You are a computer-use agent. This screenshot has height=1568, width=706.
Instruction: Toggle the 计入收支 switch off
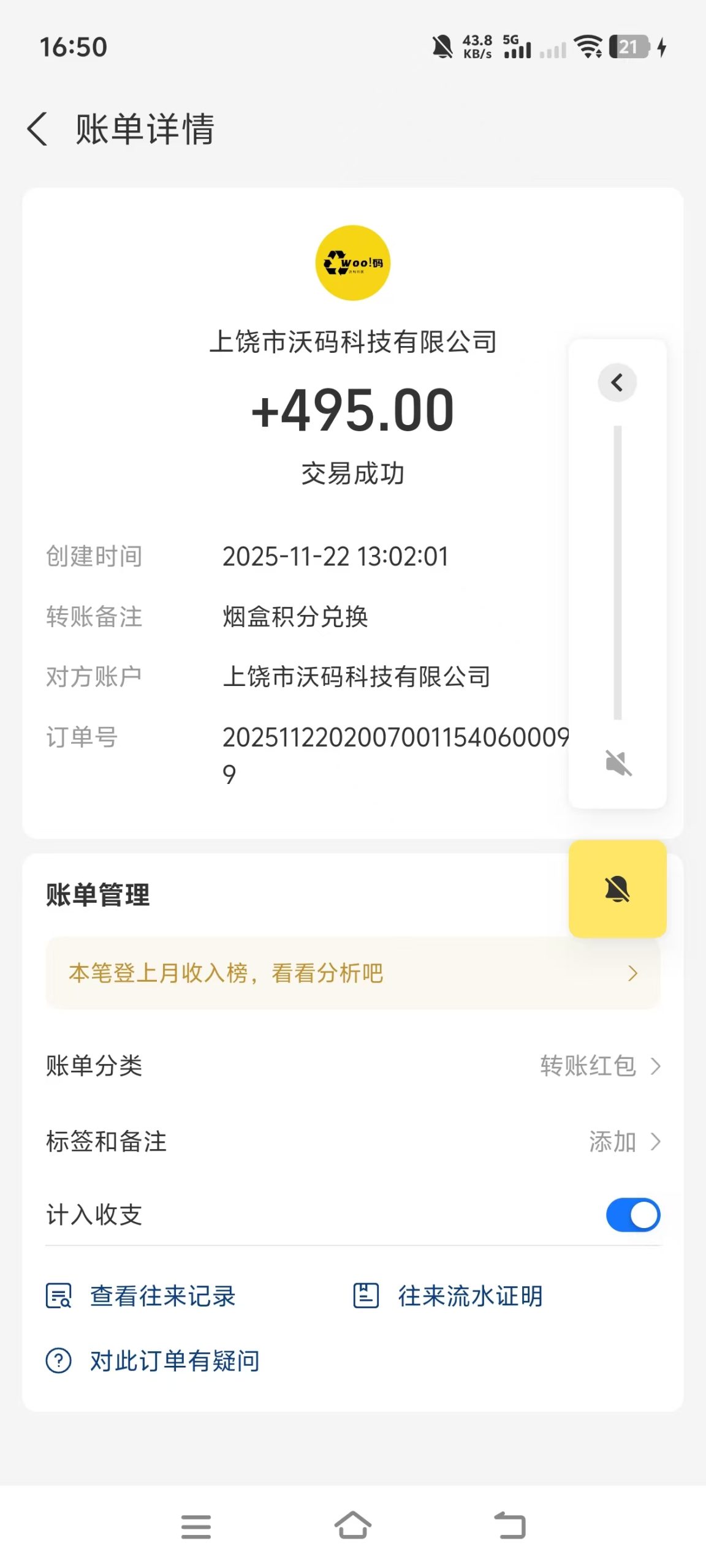632,1215
